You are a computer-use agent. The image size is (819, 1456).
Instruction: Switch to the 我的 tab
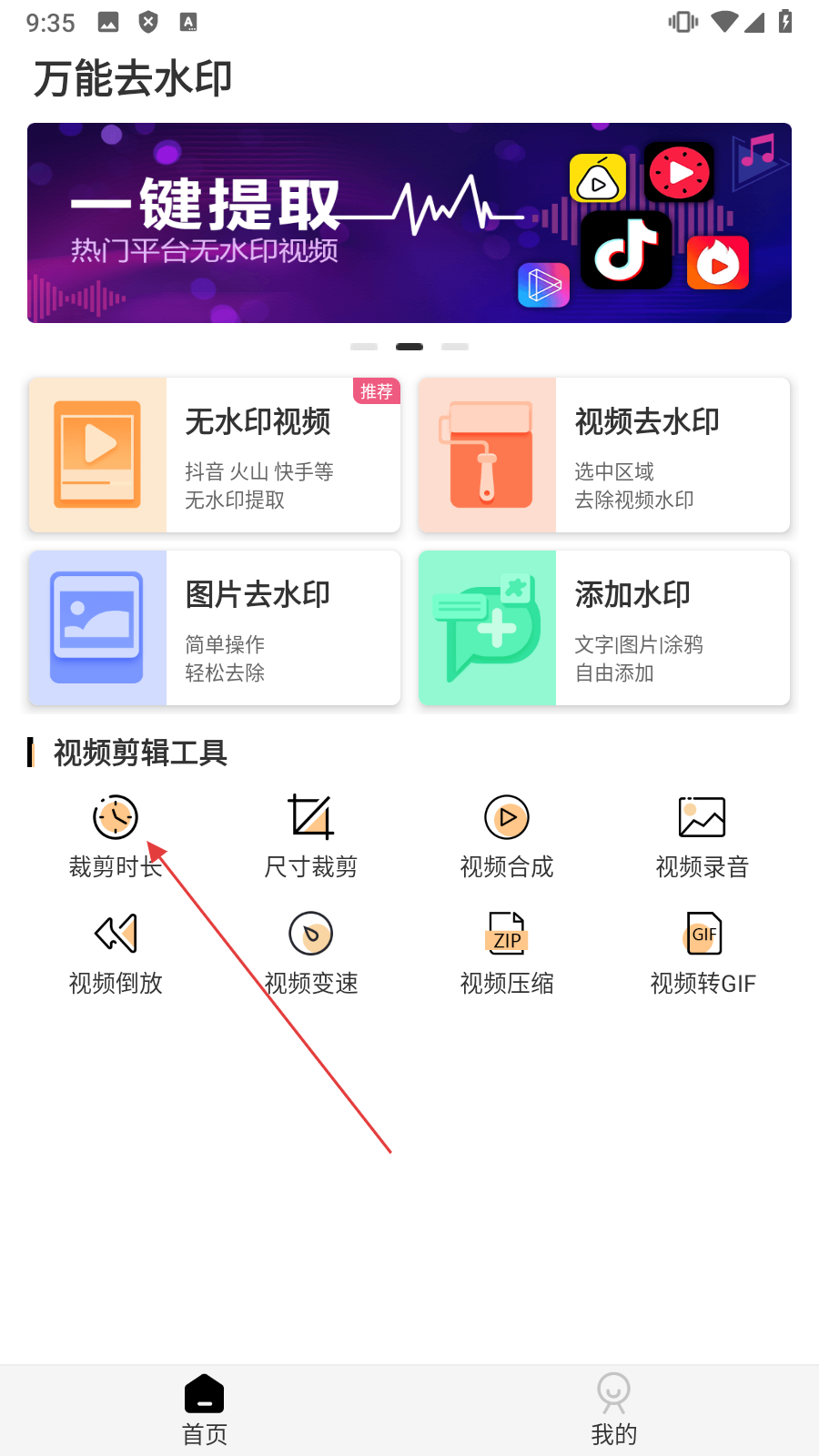[614, 1410]
